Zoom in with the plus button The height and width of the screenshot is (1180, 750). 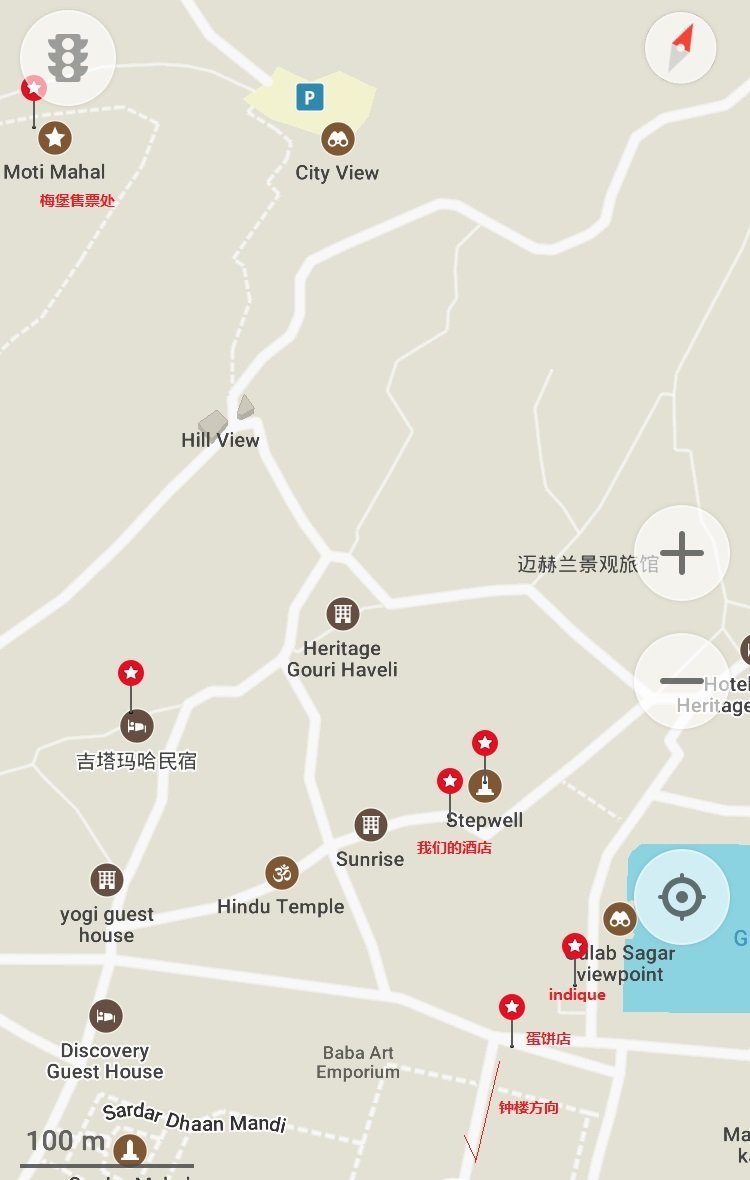[x=682, y=553]
